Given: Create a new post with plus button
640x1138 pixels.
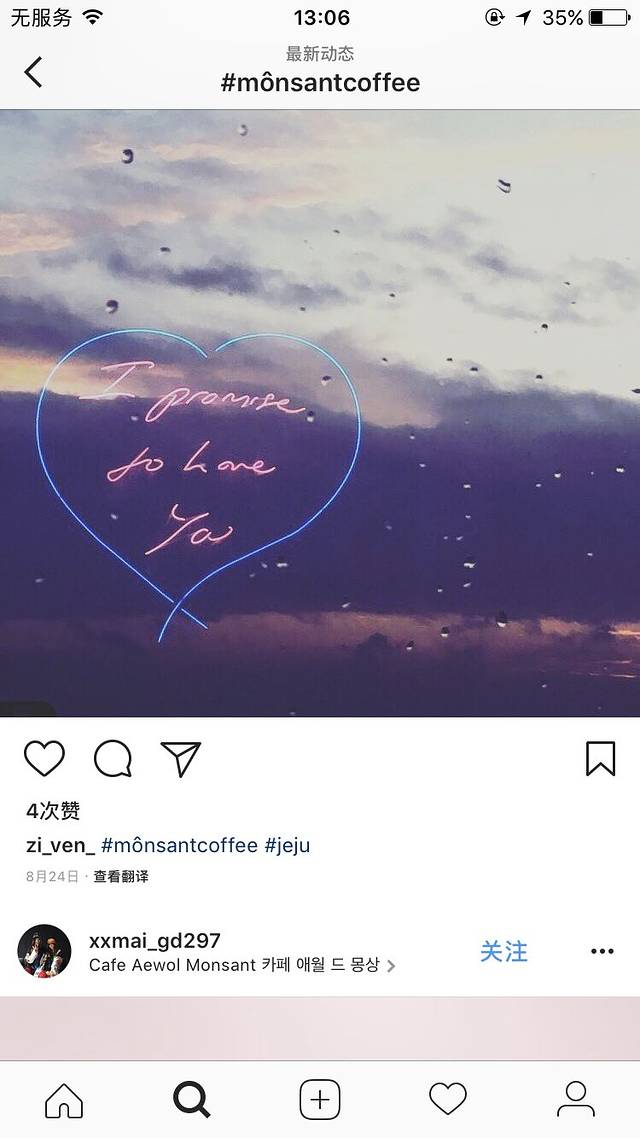Looking at the screenshot, I should [320, 1100].
